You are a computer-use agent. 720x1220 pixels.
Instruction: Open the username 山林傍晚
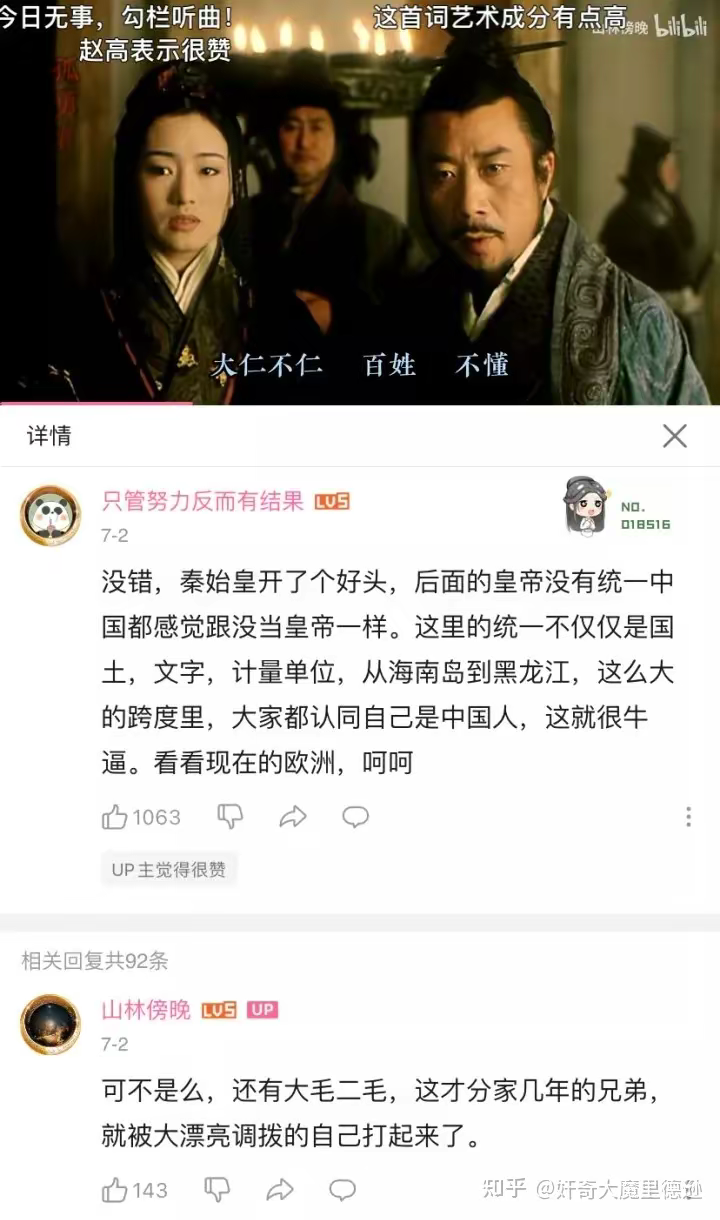[x=146, y=1010]
